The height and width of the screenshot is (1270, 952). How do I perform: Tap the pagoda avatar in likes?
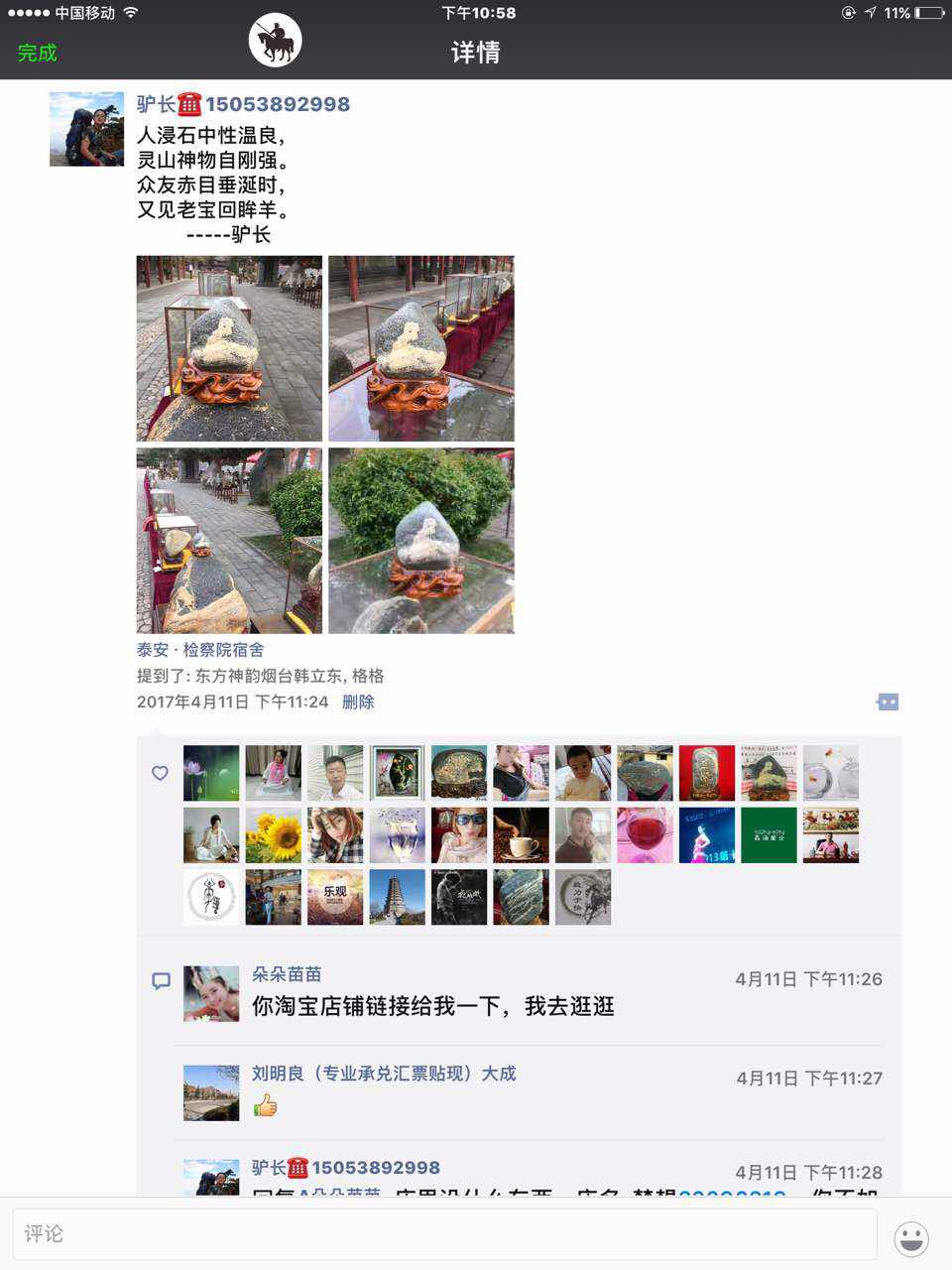(x=397, y=897)
